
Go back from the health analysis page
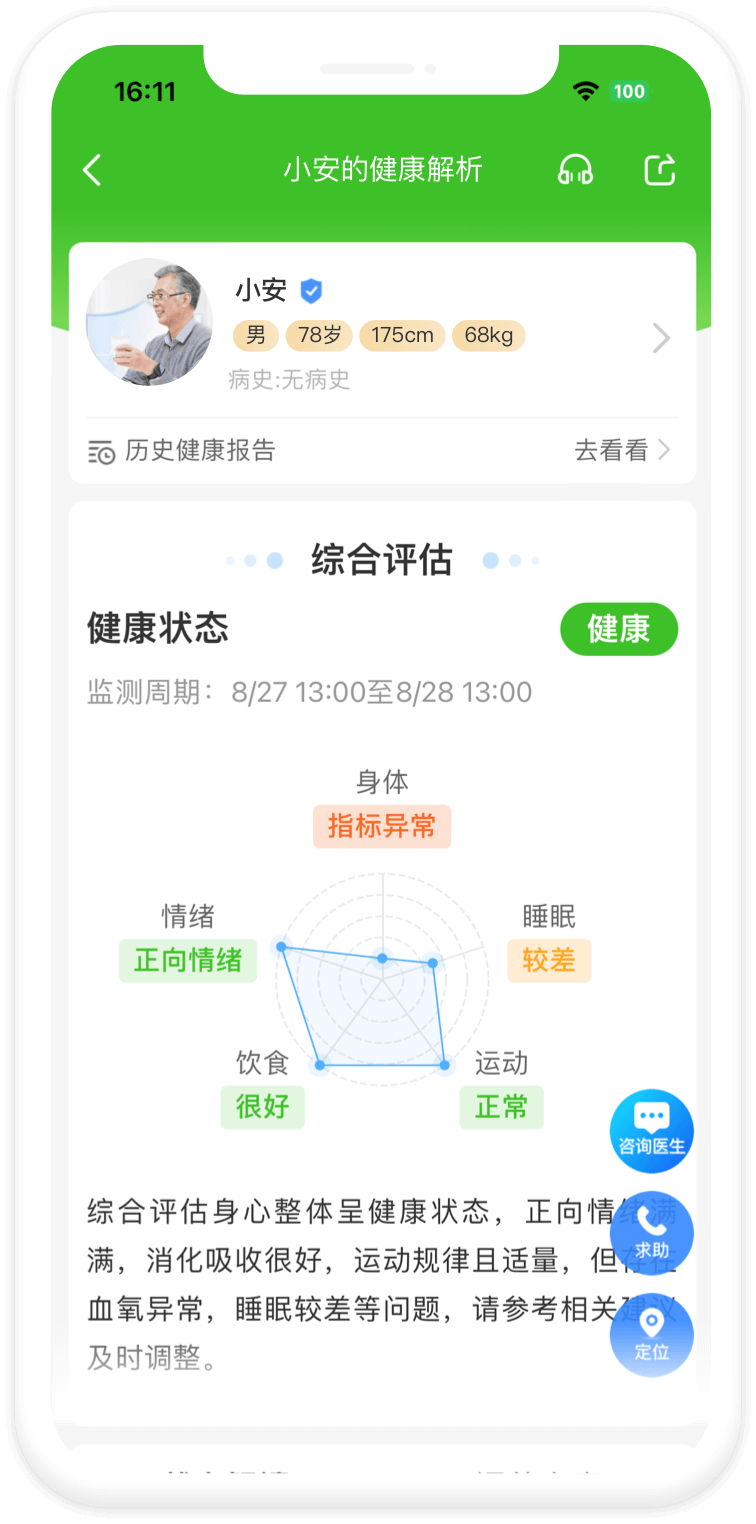tap(92, 170)
